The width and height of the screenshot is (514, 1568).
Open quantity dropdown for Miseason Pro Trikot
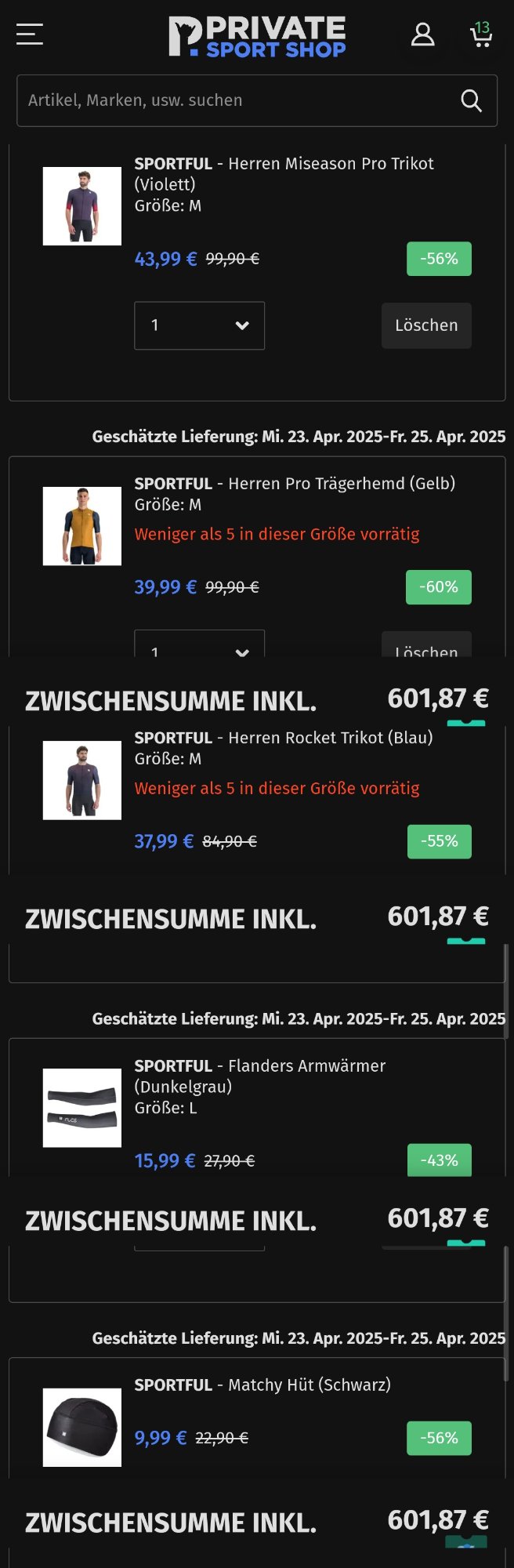199,325
